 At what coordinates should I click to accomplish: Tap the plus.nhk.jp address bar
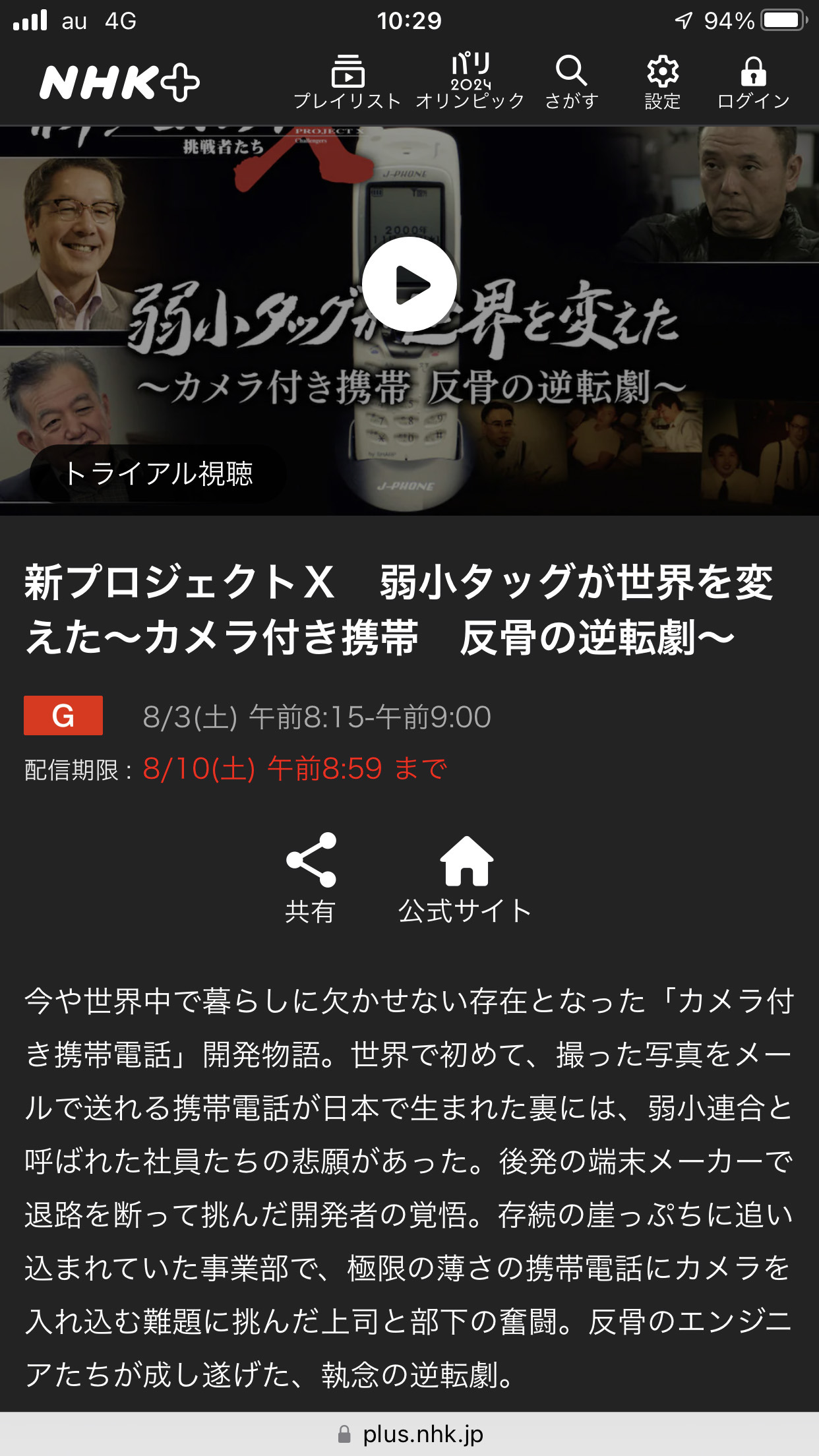(409, 1434)
